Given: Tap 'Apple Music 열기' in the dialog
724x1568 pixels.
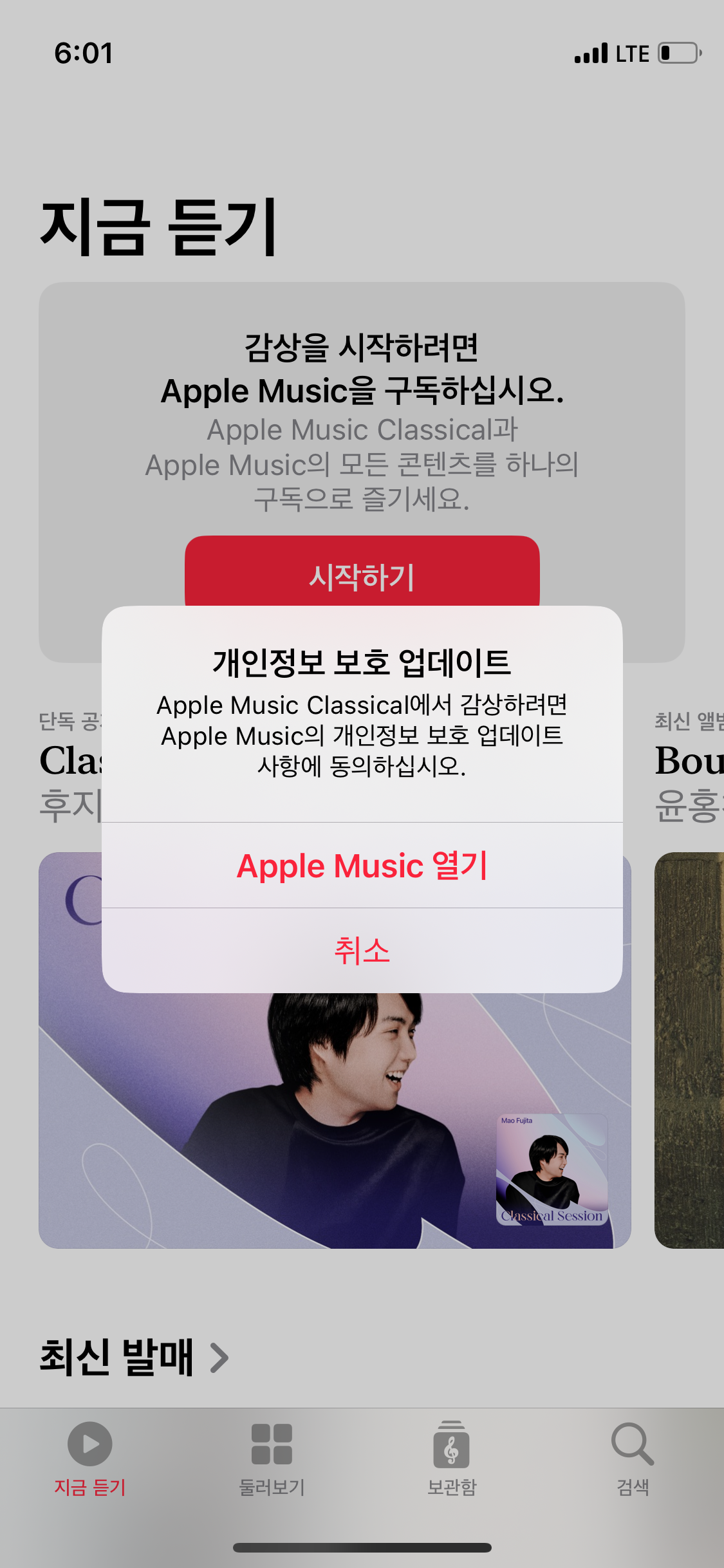Looking at the screenshot, I should (x=362, y=866).
